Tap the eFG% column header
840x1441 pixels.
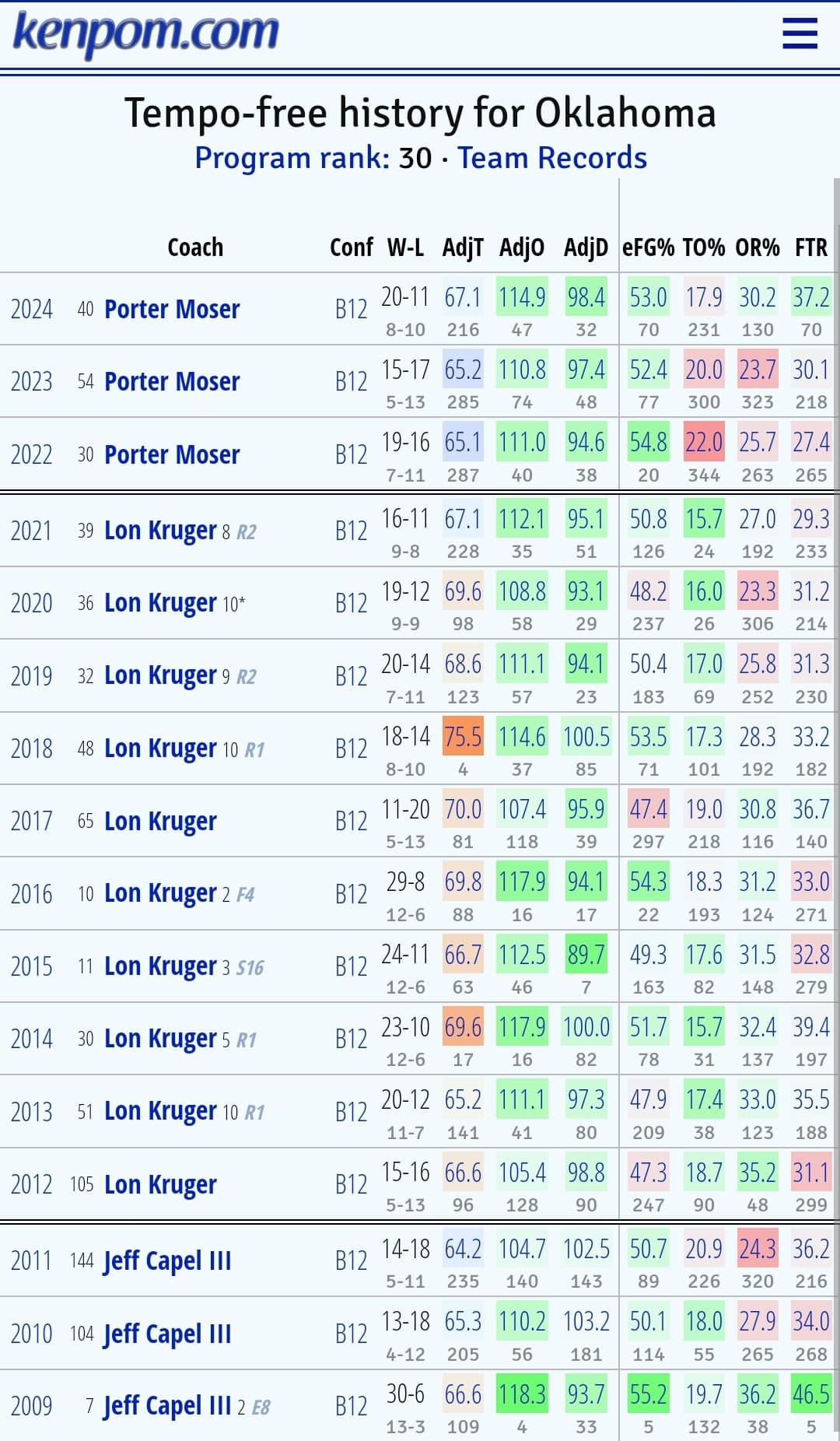coord(649,247)
